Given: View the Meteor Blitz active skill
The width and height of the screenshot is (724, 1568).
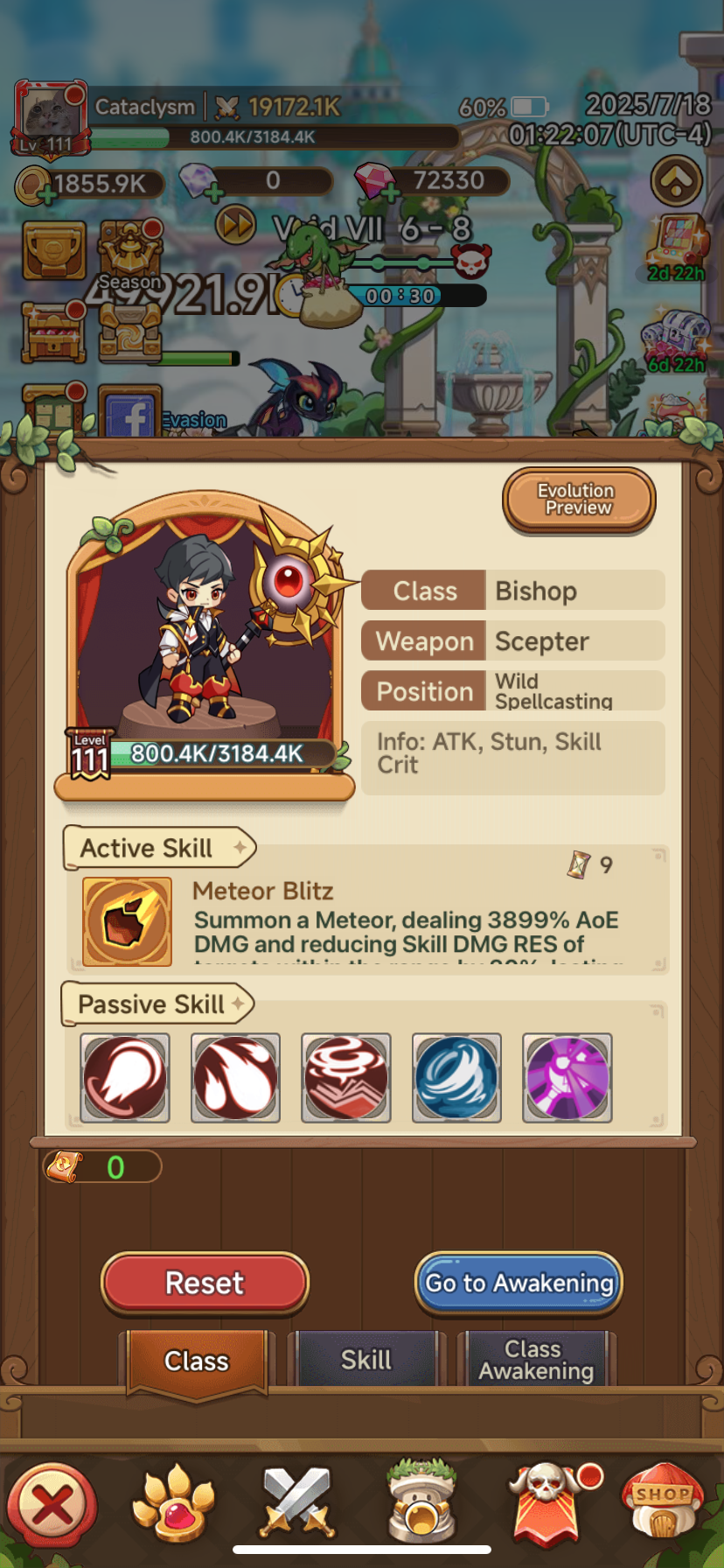Looking at the screenshot, I should 127,921.
